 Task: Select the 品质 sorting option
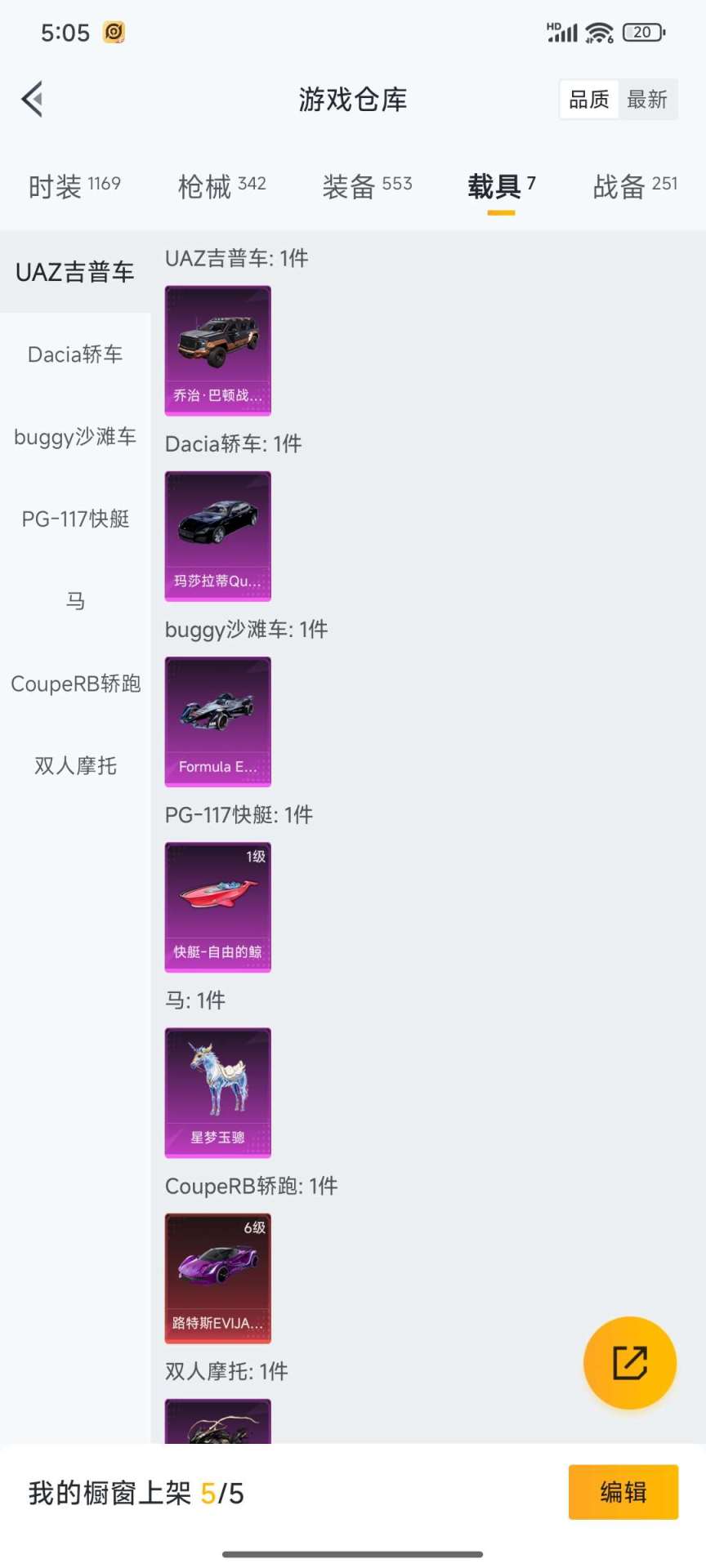[x=588, y=99]
